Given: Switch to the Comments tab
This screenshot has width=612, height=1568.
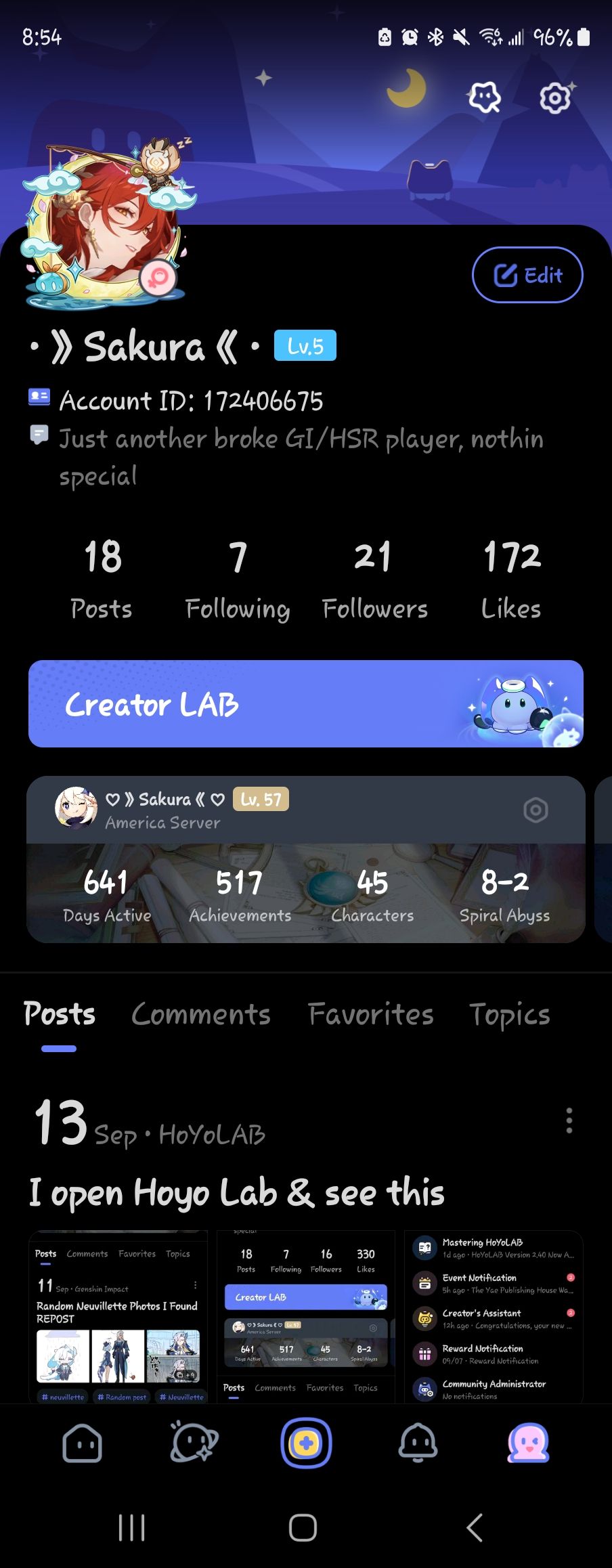Looking at the screenshot, I should point(201,1014).
